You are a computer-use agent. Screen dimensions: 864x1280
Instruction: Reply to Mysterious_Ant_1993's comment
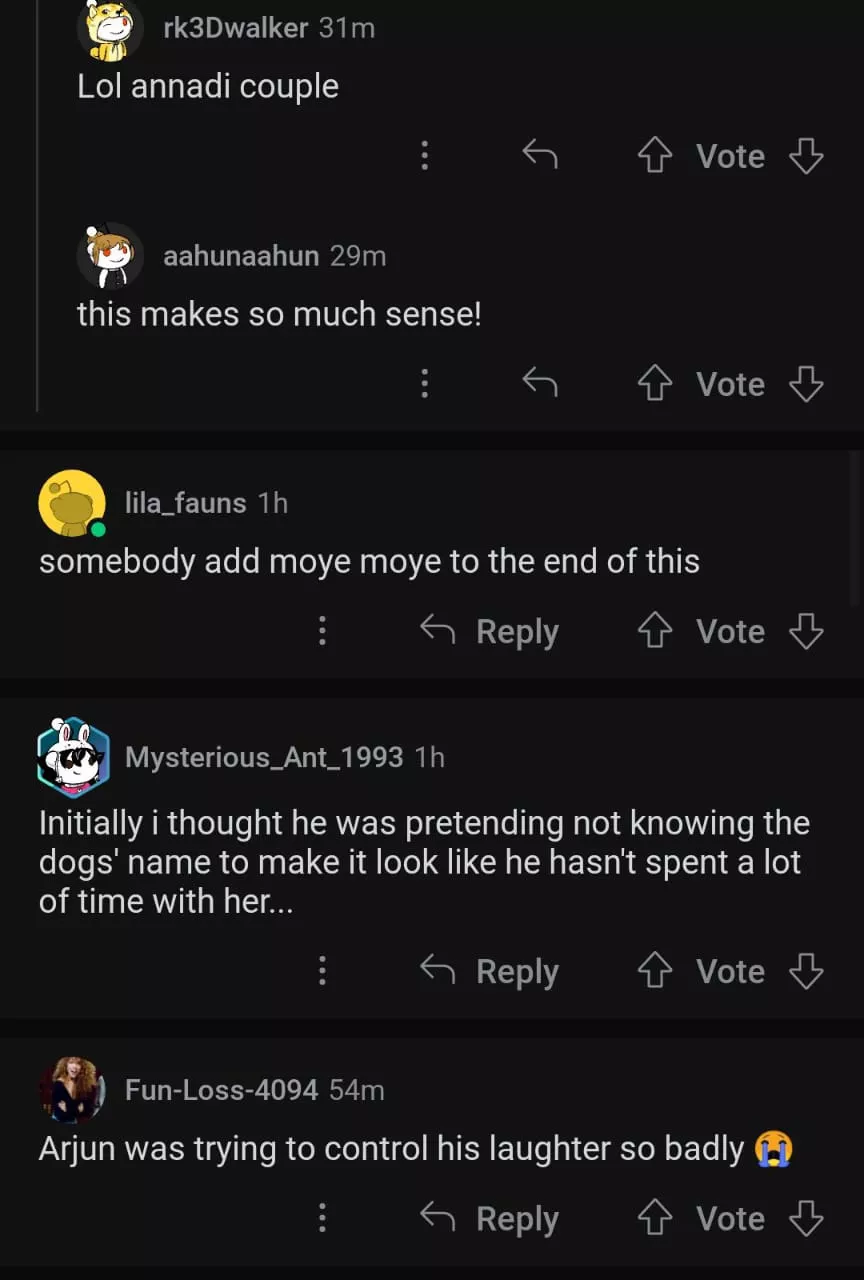[489, 972]
